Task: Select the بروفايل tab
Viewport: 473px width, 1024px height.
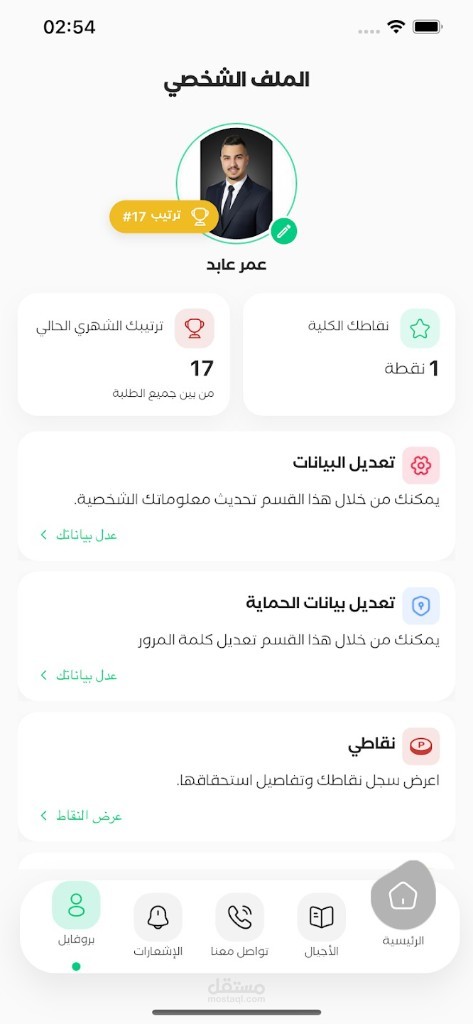Action: click(x=76, y=914)
